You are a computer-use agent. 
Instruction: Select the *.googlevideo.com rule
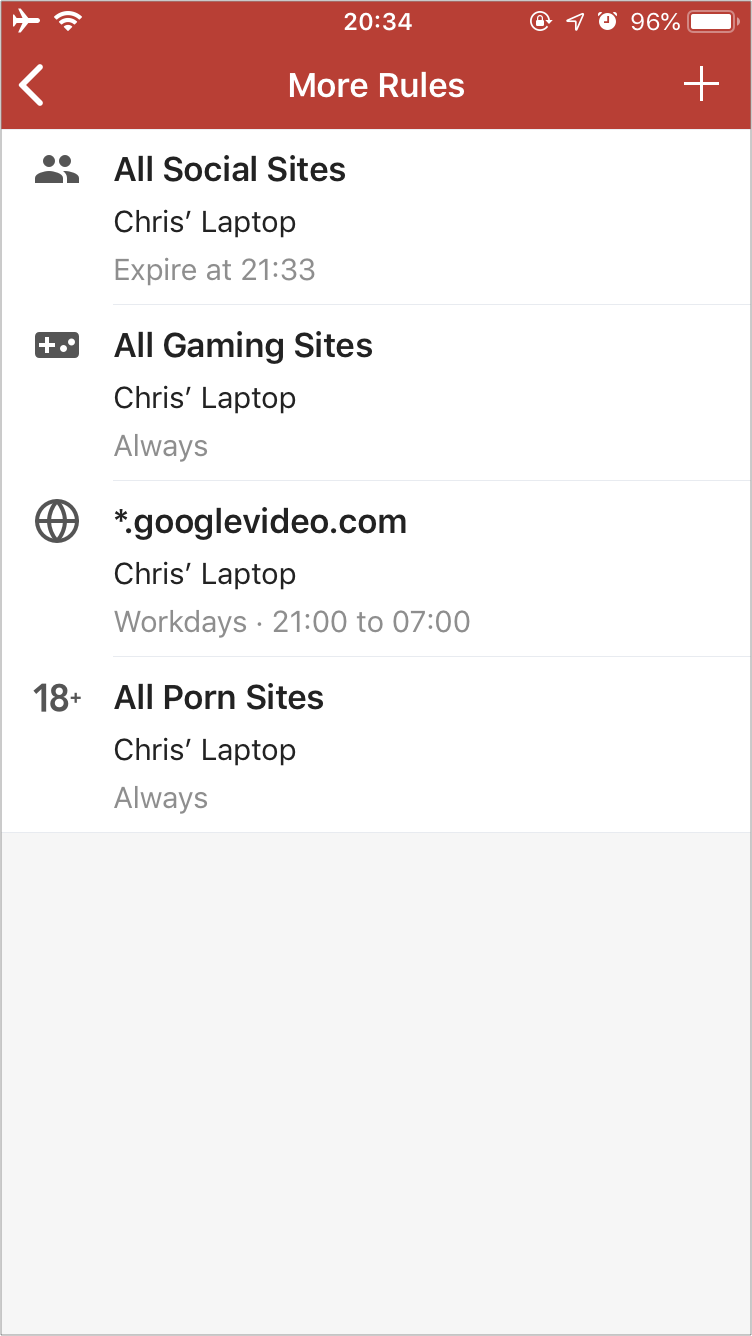(x=376, y=569)
